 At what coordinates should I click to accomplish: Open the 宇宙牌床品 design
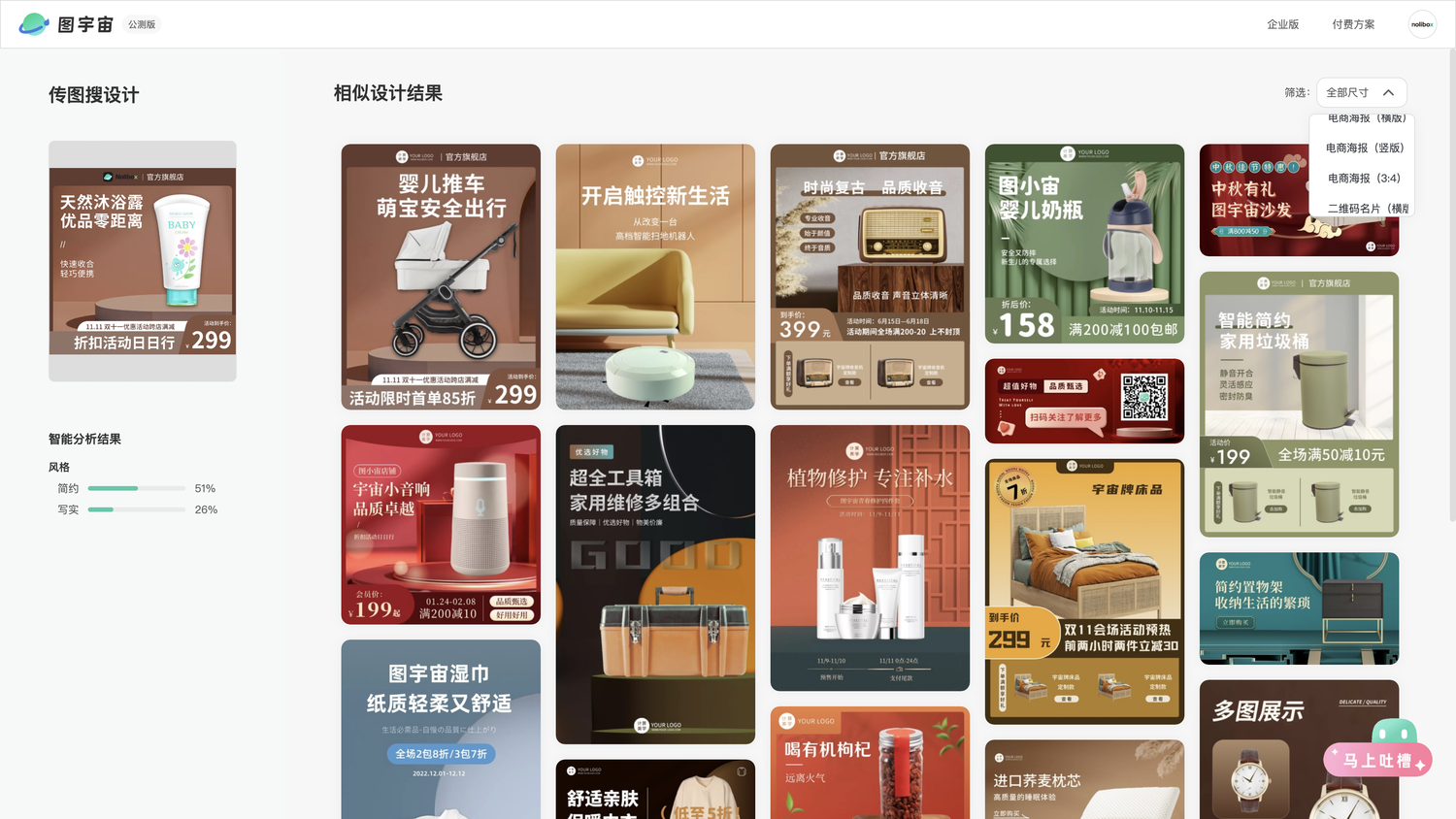(1084, 592)
